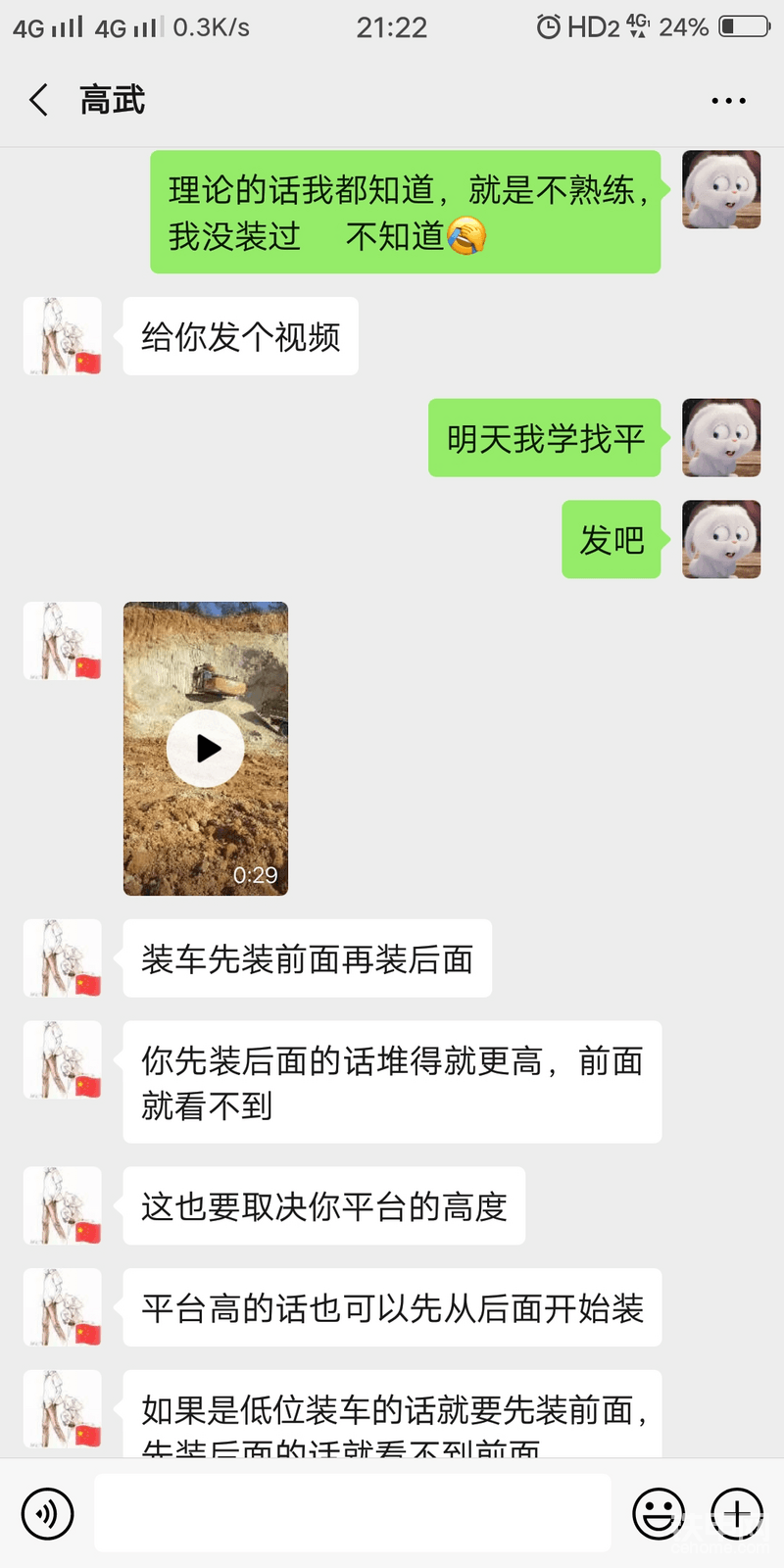Open my avatar beside 明天我学找平
Viewport: 784px width, 1568px height.
(x=721, y=438)
